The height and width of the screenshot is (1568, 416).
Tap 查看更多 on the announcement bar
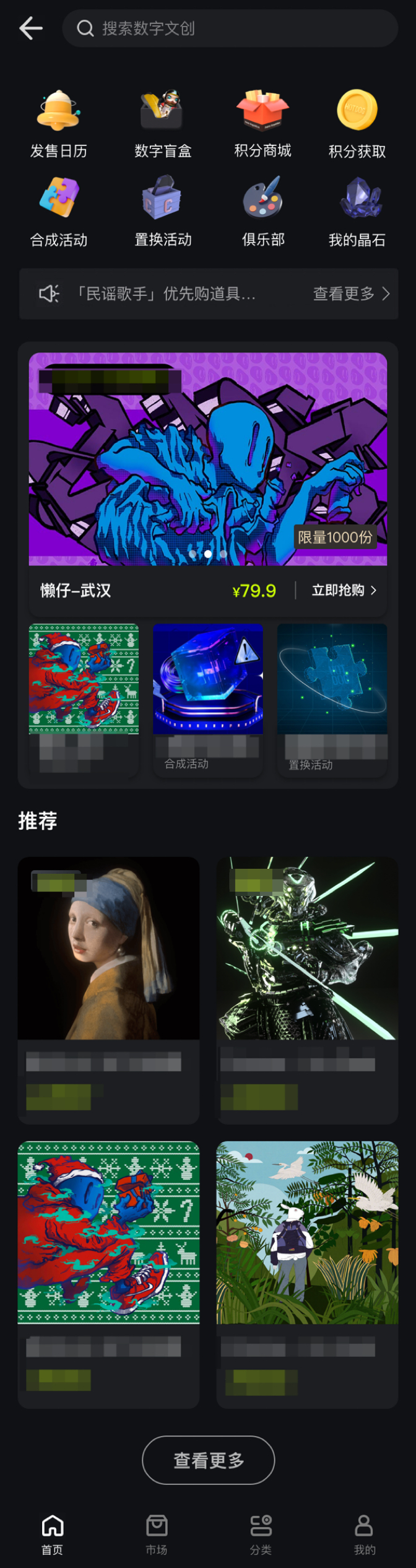tap(350, 294)
